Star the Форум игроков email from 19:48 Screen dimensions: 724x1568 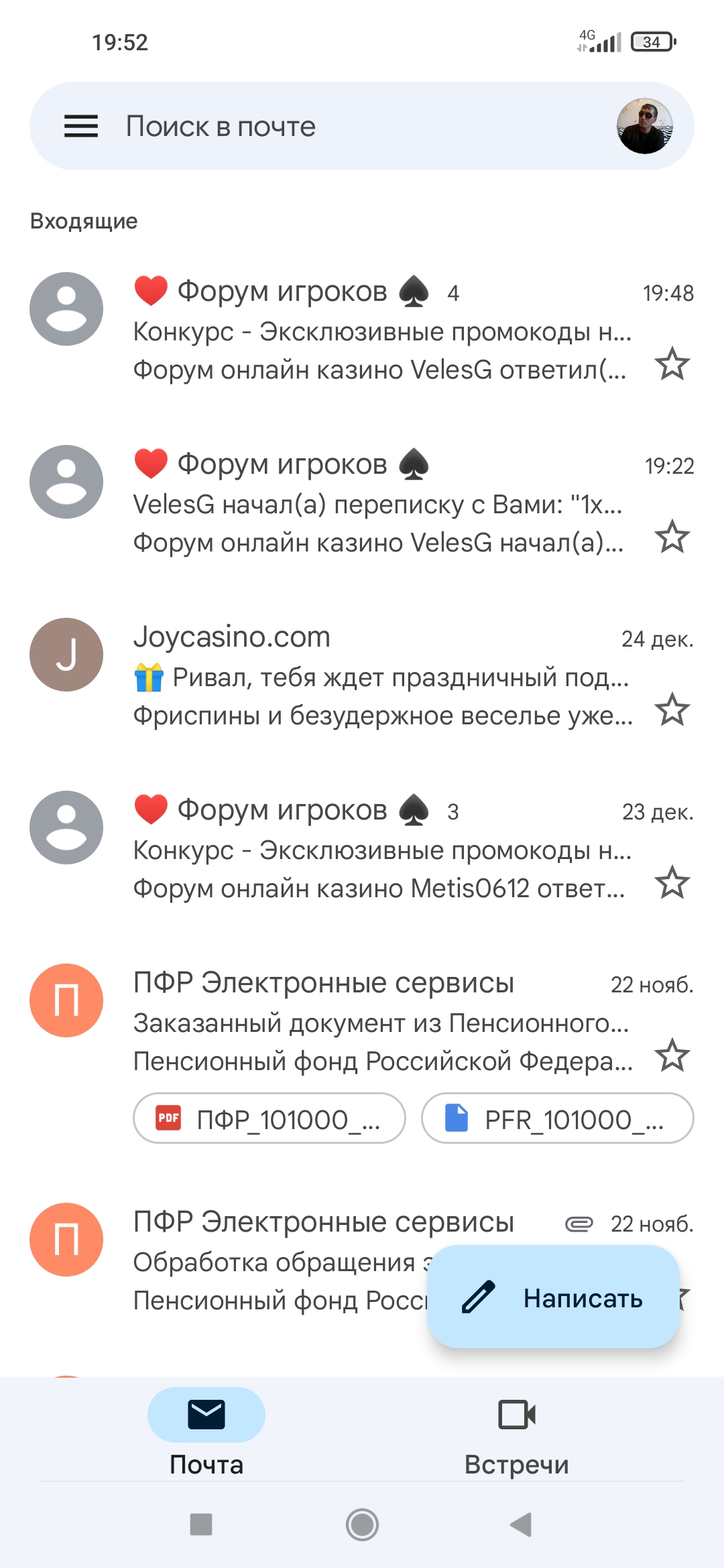point(672,364)
